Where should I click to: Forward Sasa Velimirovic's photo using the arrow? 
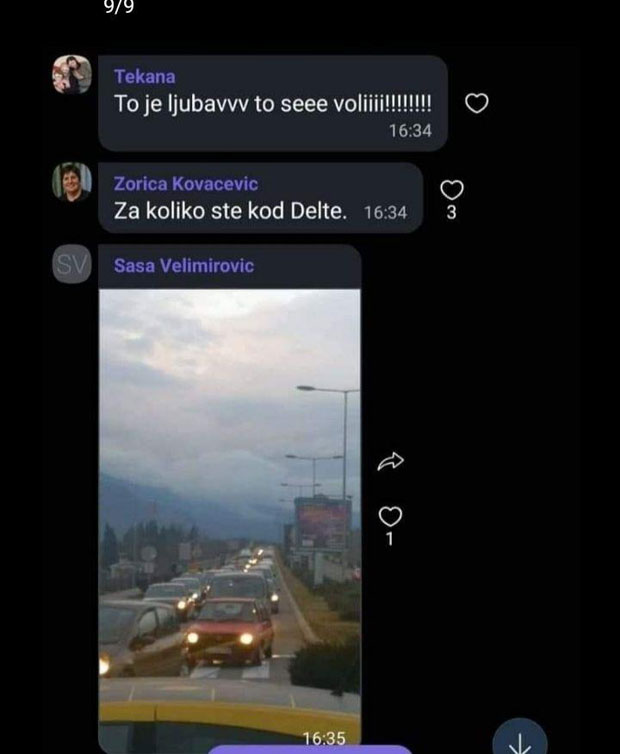point(390,461)
